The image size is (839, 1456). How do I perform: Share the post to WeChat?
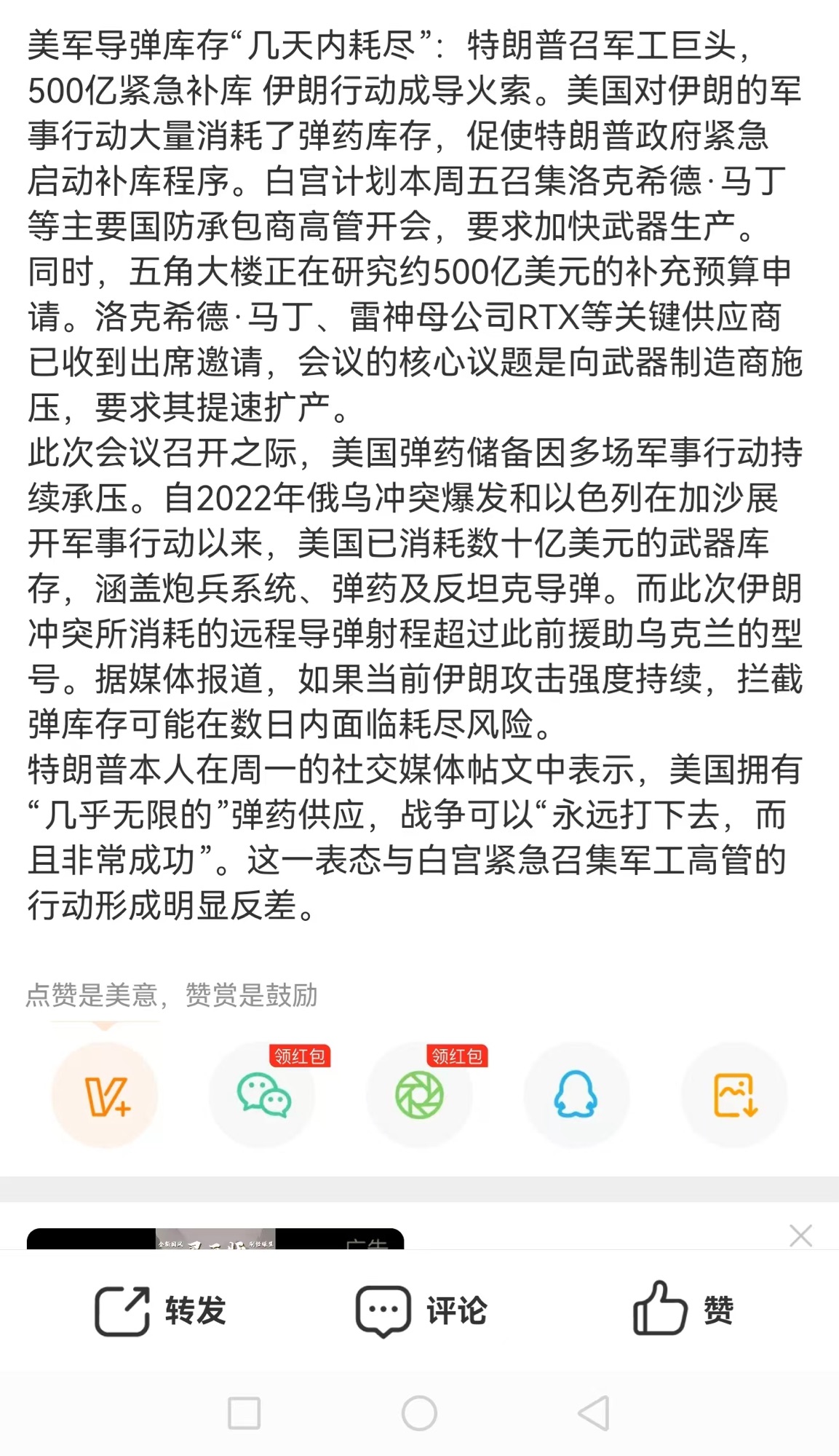tap(263, 1095)
